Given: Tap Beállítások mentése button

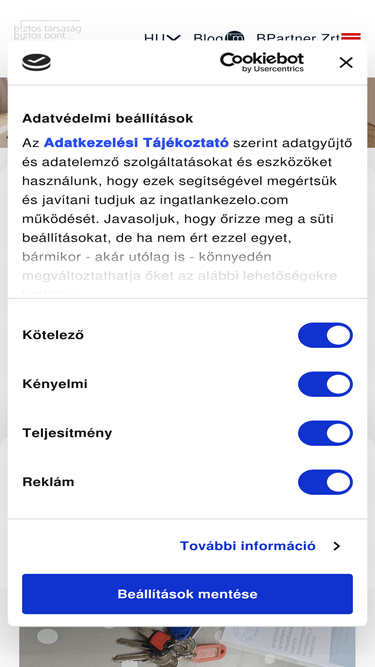Looking at the screenshot, I should 188,594.
